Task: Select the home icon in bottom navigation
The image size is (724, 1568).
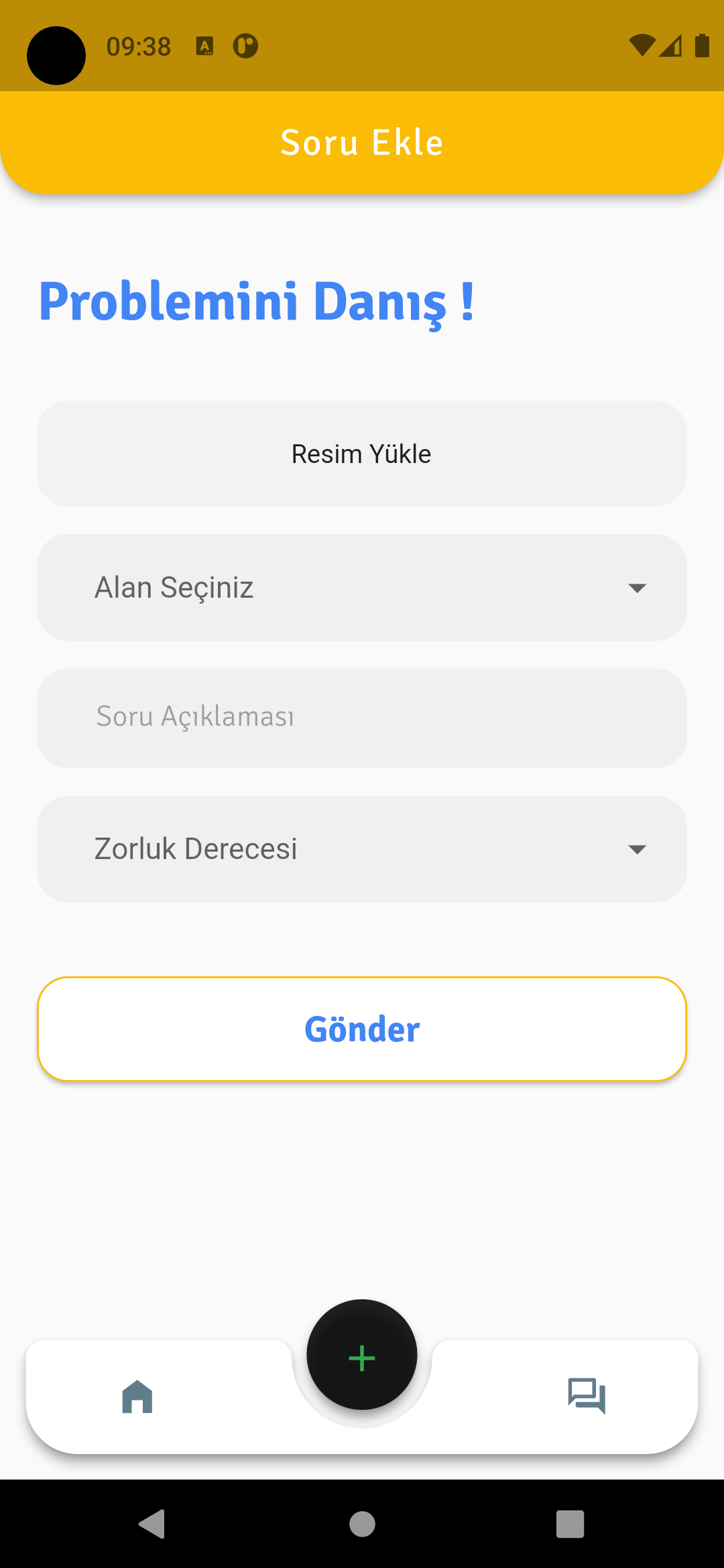Action: pos(137,1397)
